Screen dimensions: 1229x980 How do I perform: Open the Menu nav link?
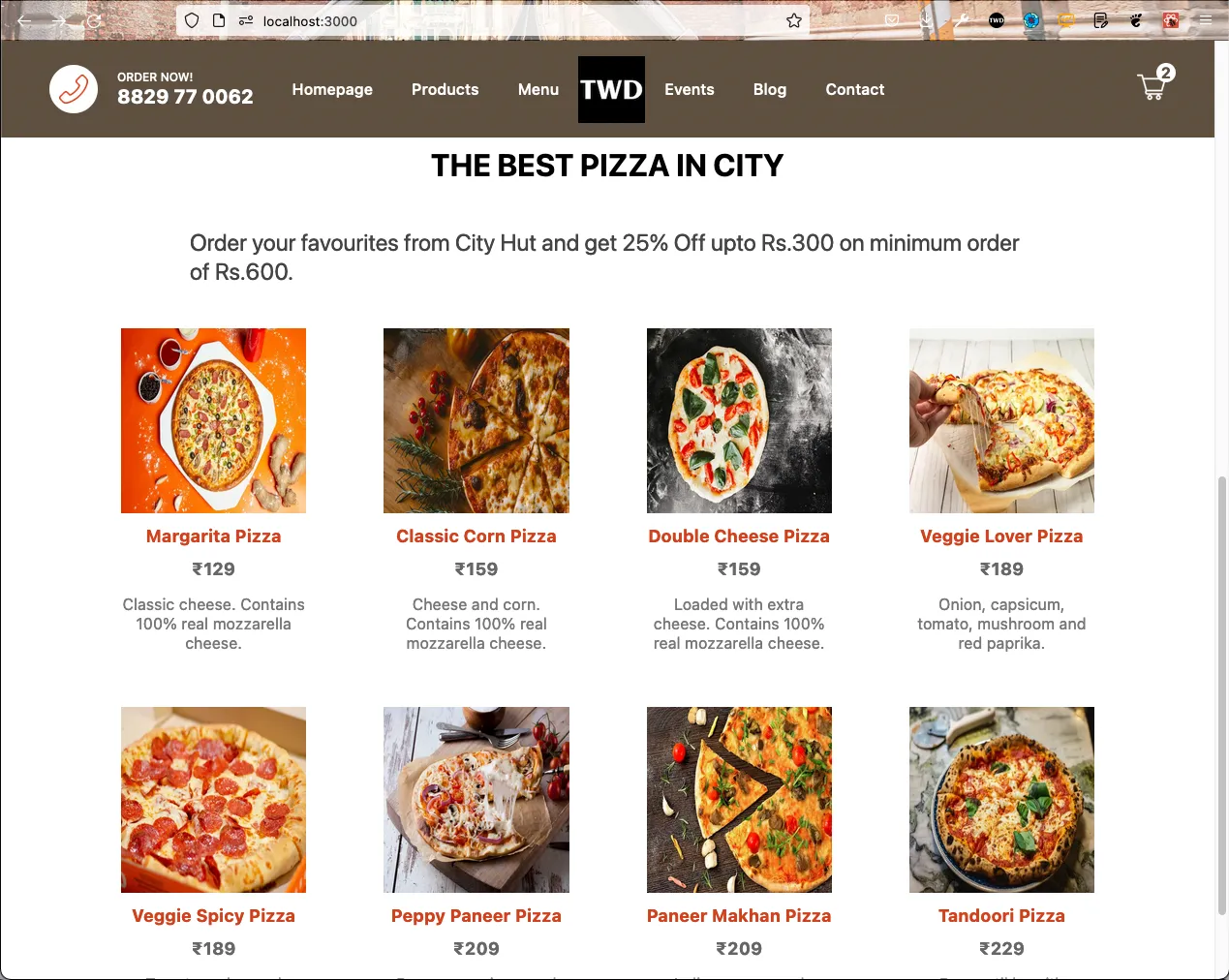pos(538,89)
